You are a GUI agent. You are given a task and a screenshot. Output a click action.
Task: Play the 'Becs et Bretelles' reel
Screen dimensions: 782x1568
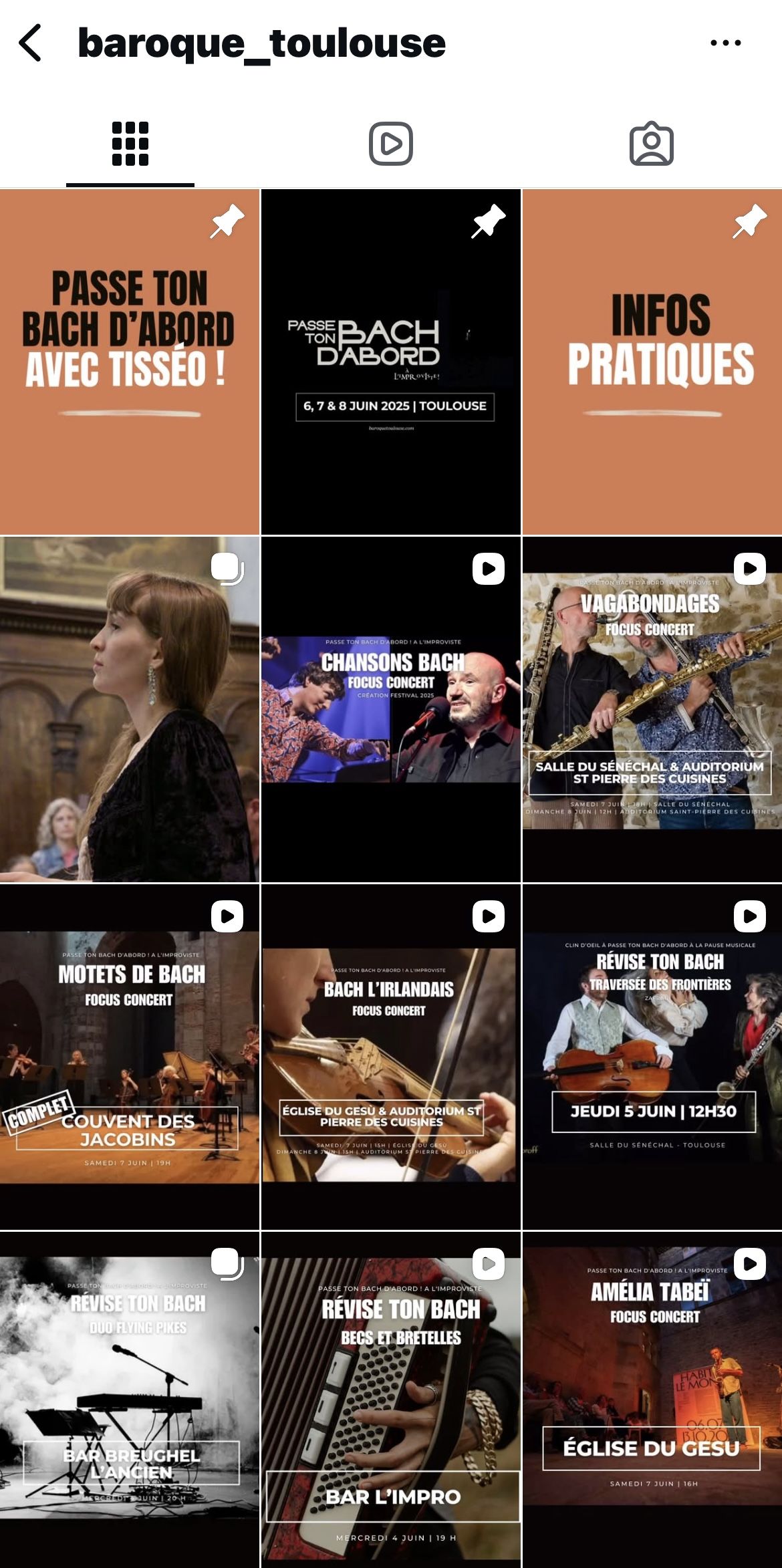point(391,1400)
